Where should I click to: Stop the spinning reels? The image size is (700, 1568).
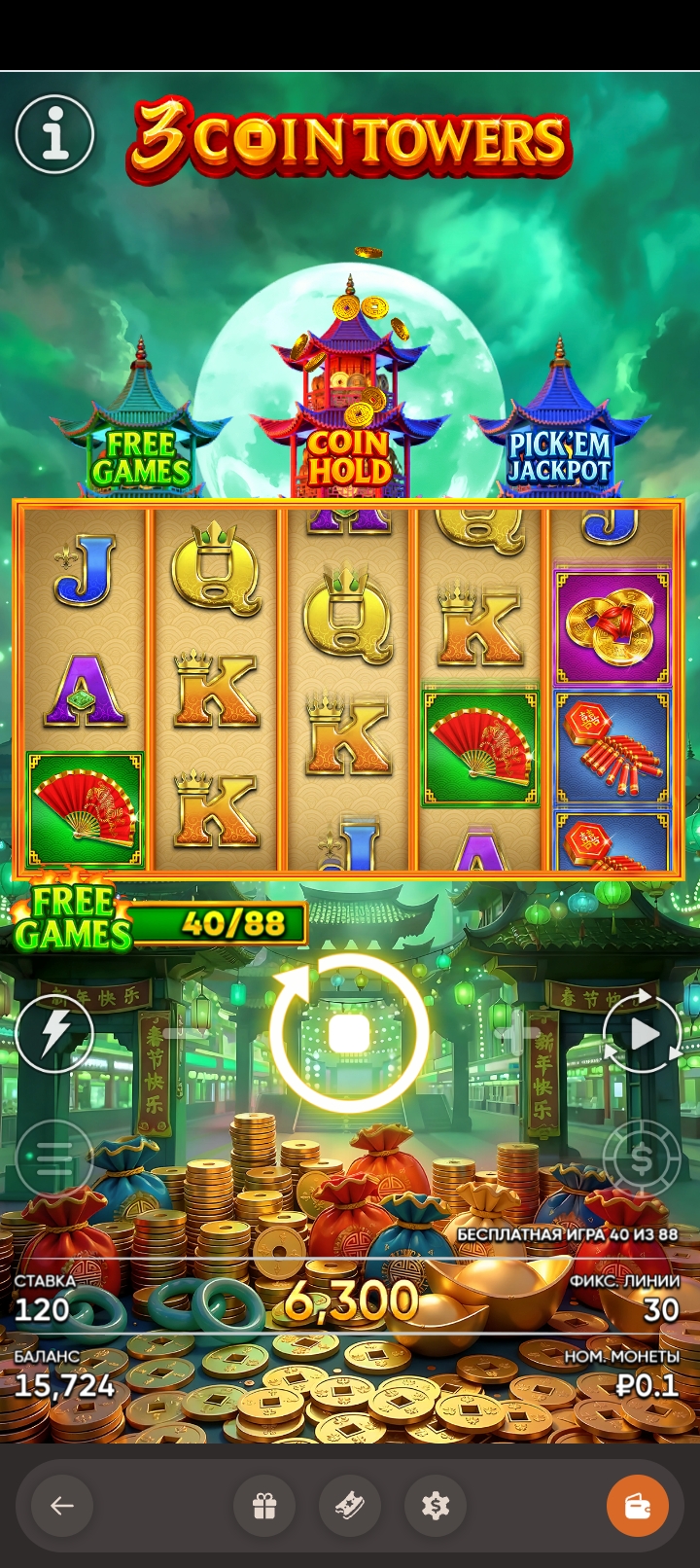coord(349,1033)
